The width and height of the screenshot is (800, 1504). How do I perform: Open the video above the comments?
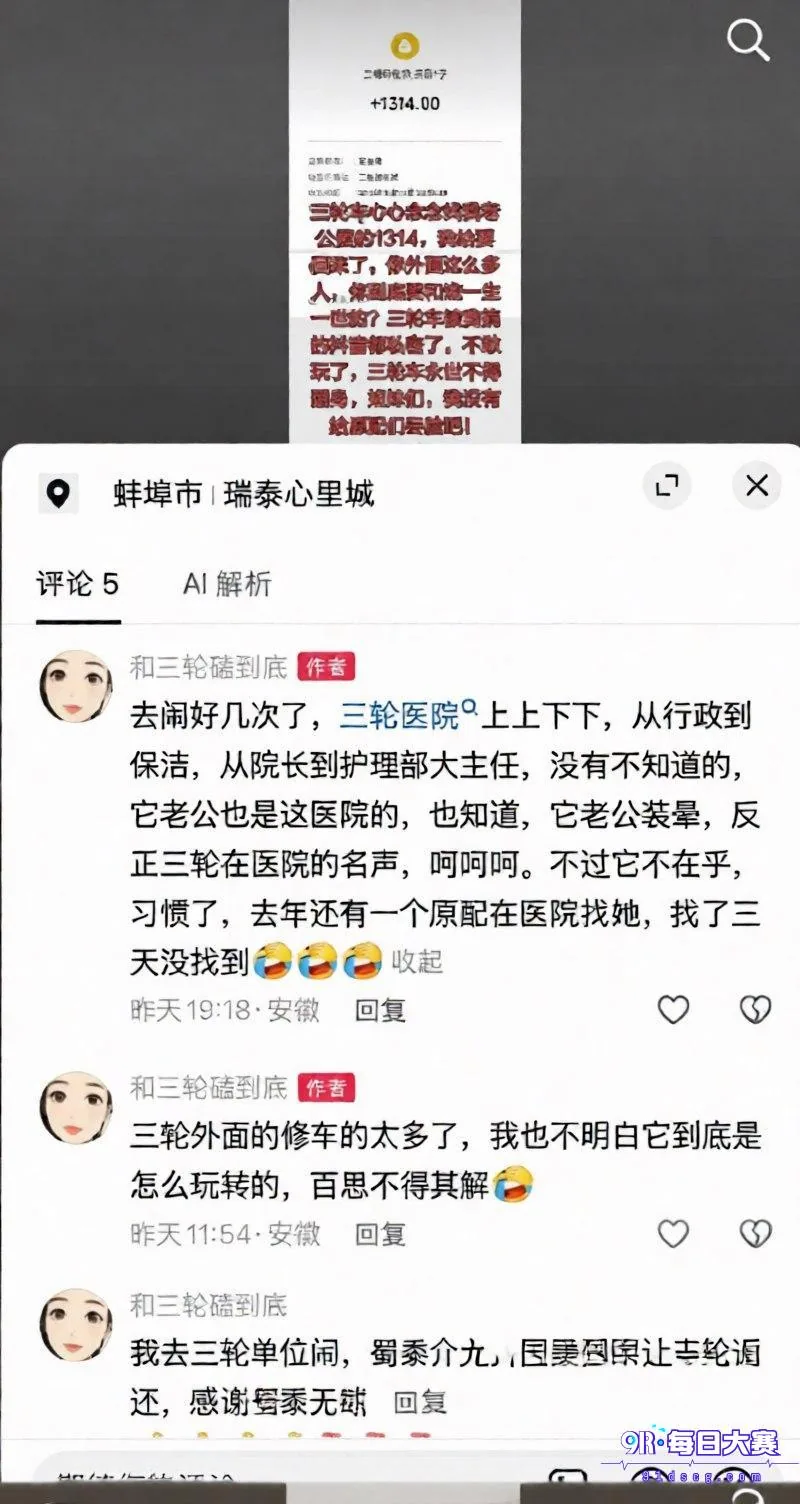[x=404, y=220]
